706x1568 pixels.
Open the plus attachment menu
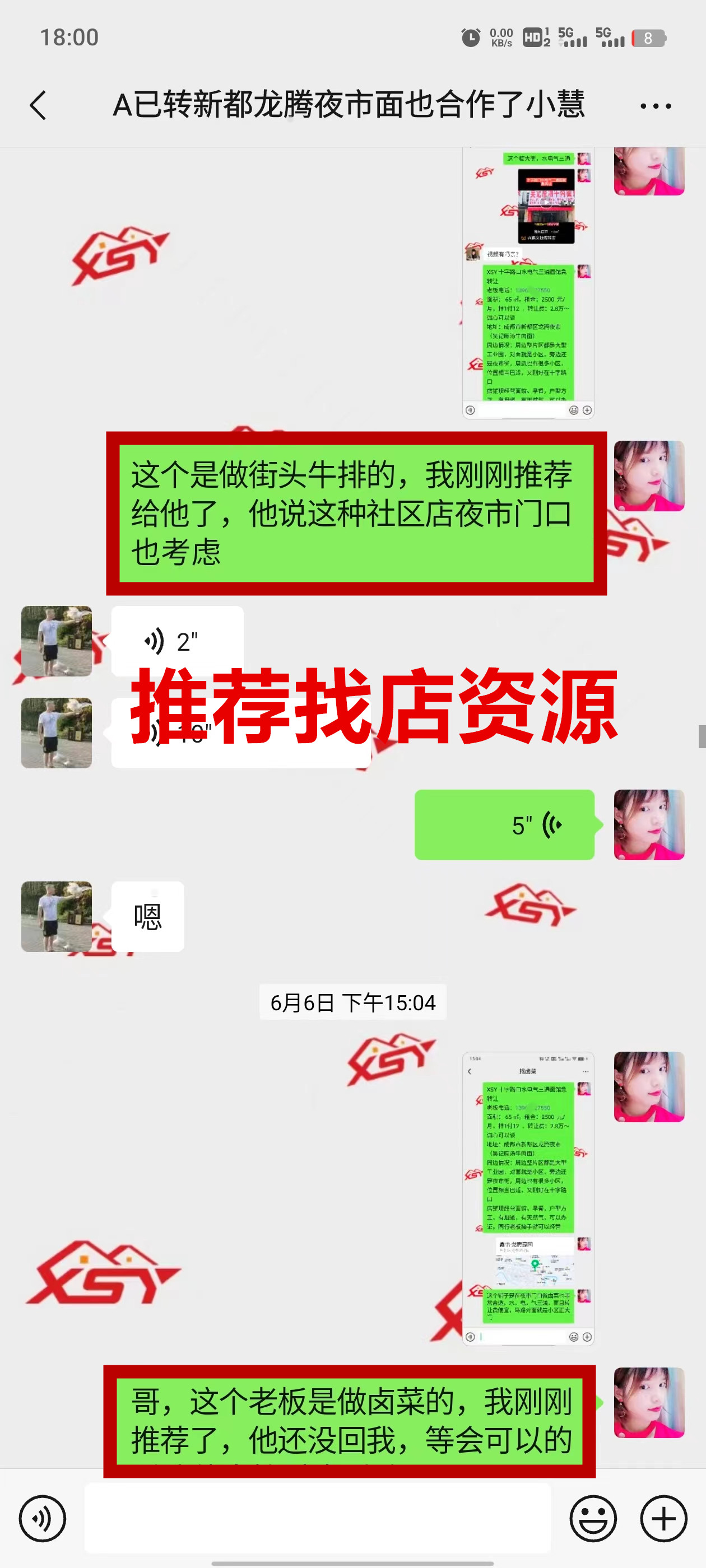[x=663, y=1518]
